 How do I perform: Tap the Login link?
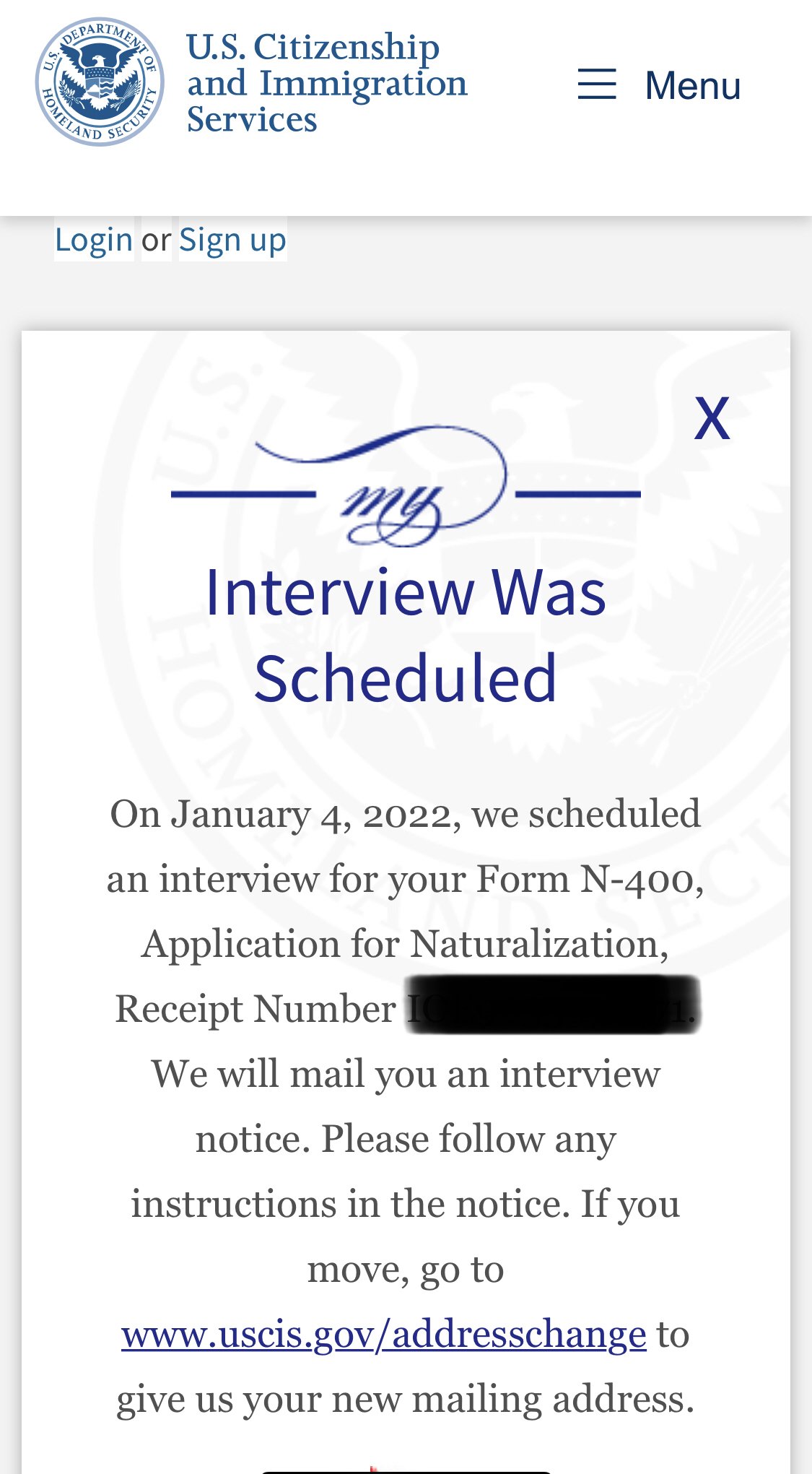tap(94, 239)
